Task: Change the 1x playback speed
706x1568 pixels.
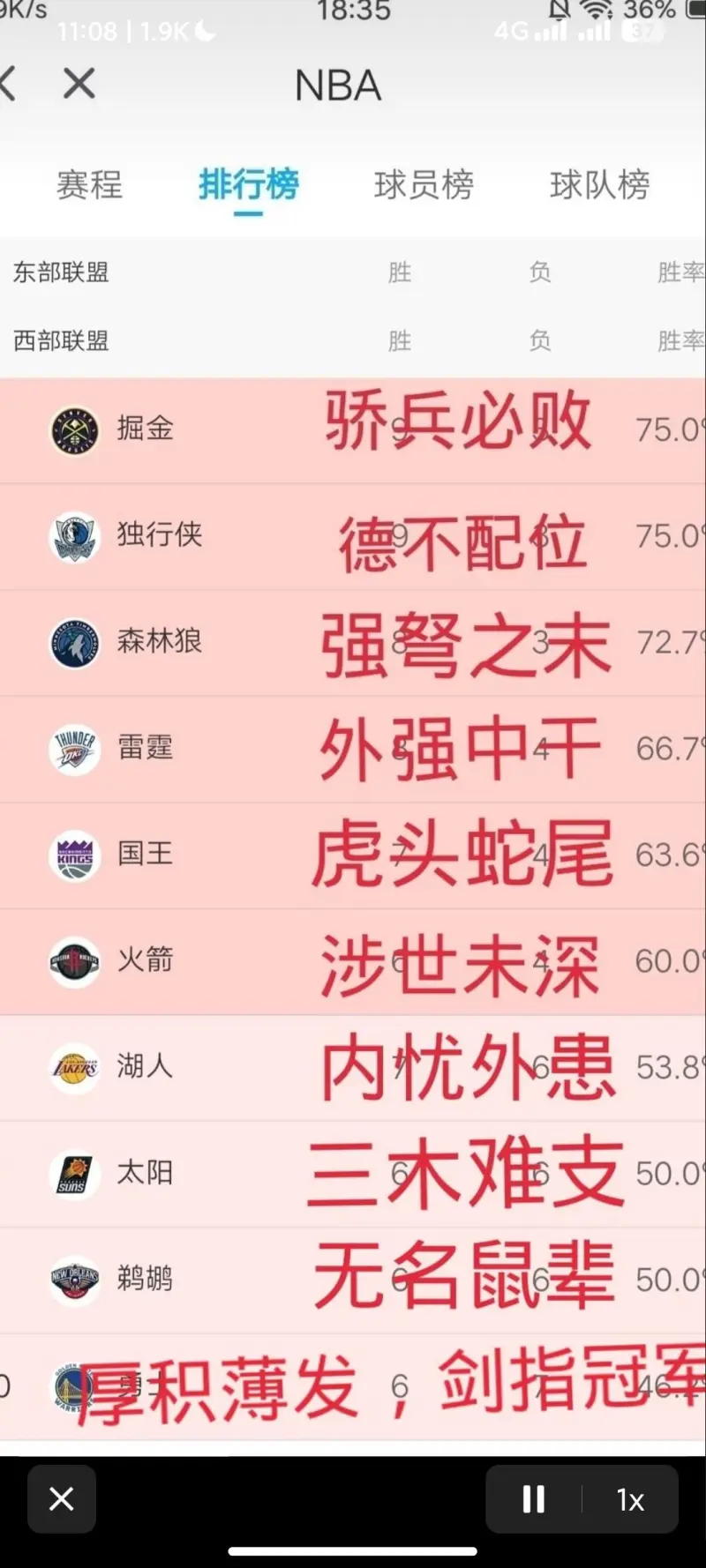Action: tap(630, 1499)
